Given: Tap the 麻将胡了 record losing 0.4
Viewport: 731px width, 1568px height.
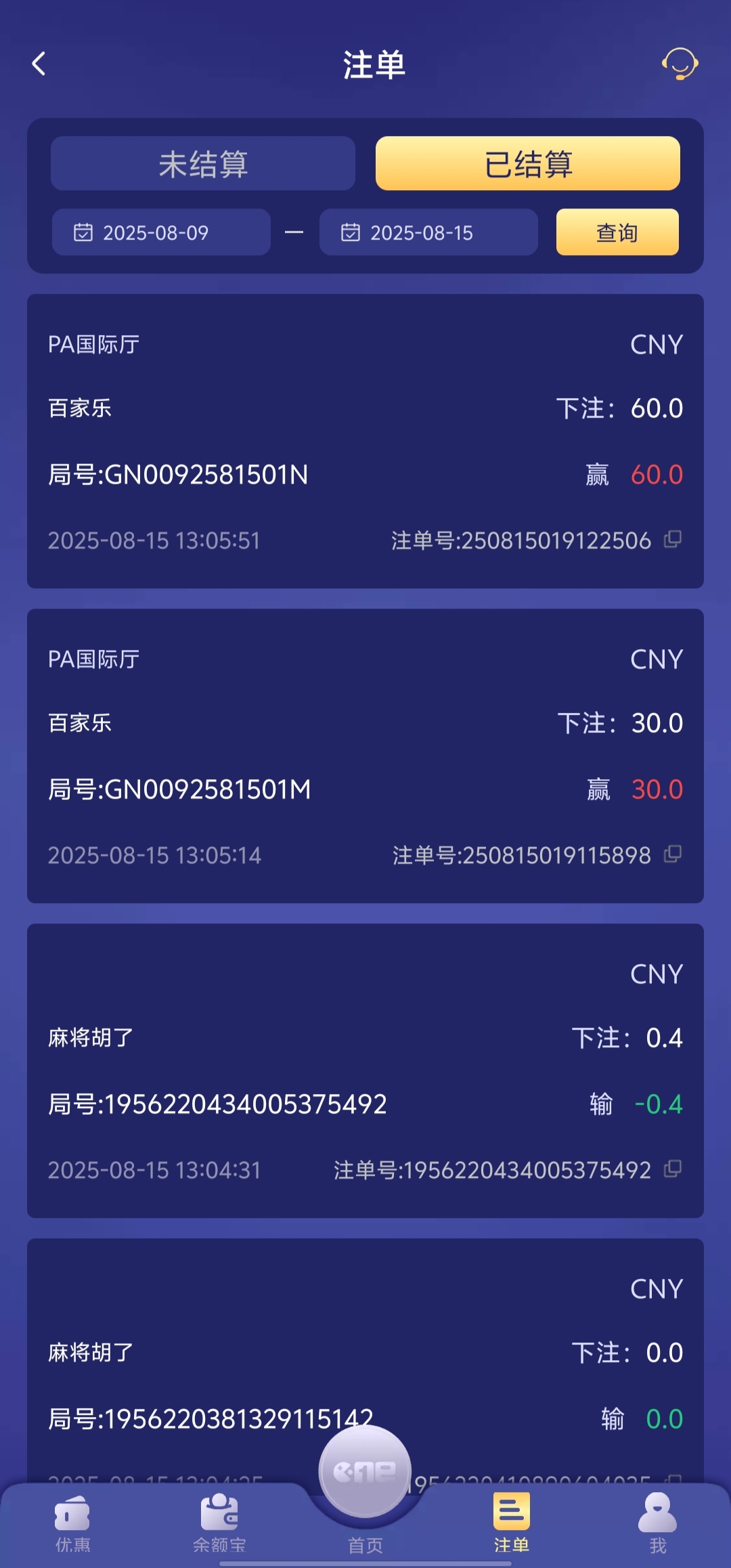Looking at the screenshot, I should coord(365,1070).
